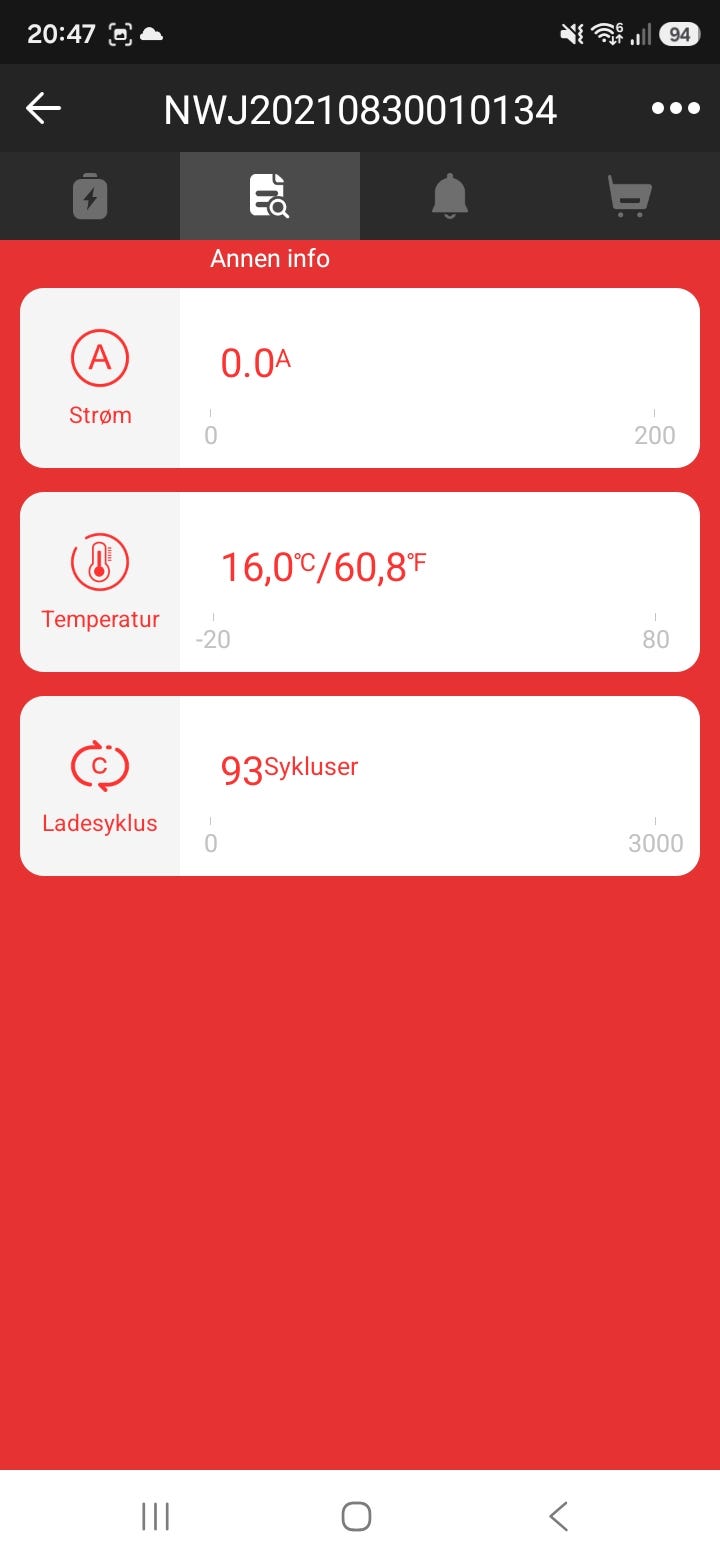Switch to the battery status tab
Screen dimensions: 720x1560
[90, 196]
